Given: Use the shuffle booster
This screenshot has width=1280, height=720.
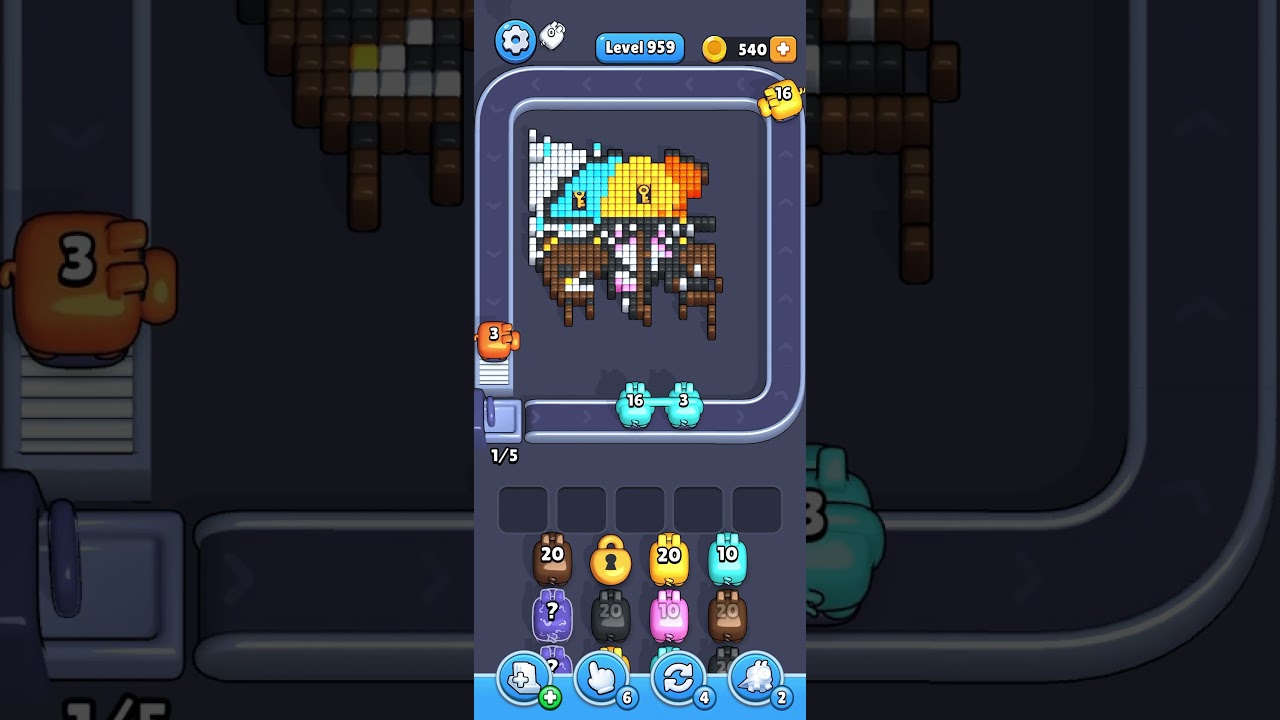Looking at the screenshot, I should click(x=679, y=679).
